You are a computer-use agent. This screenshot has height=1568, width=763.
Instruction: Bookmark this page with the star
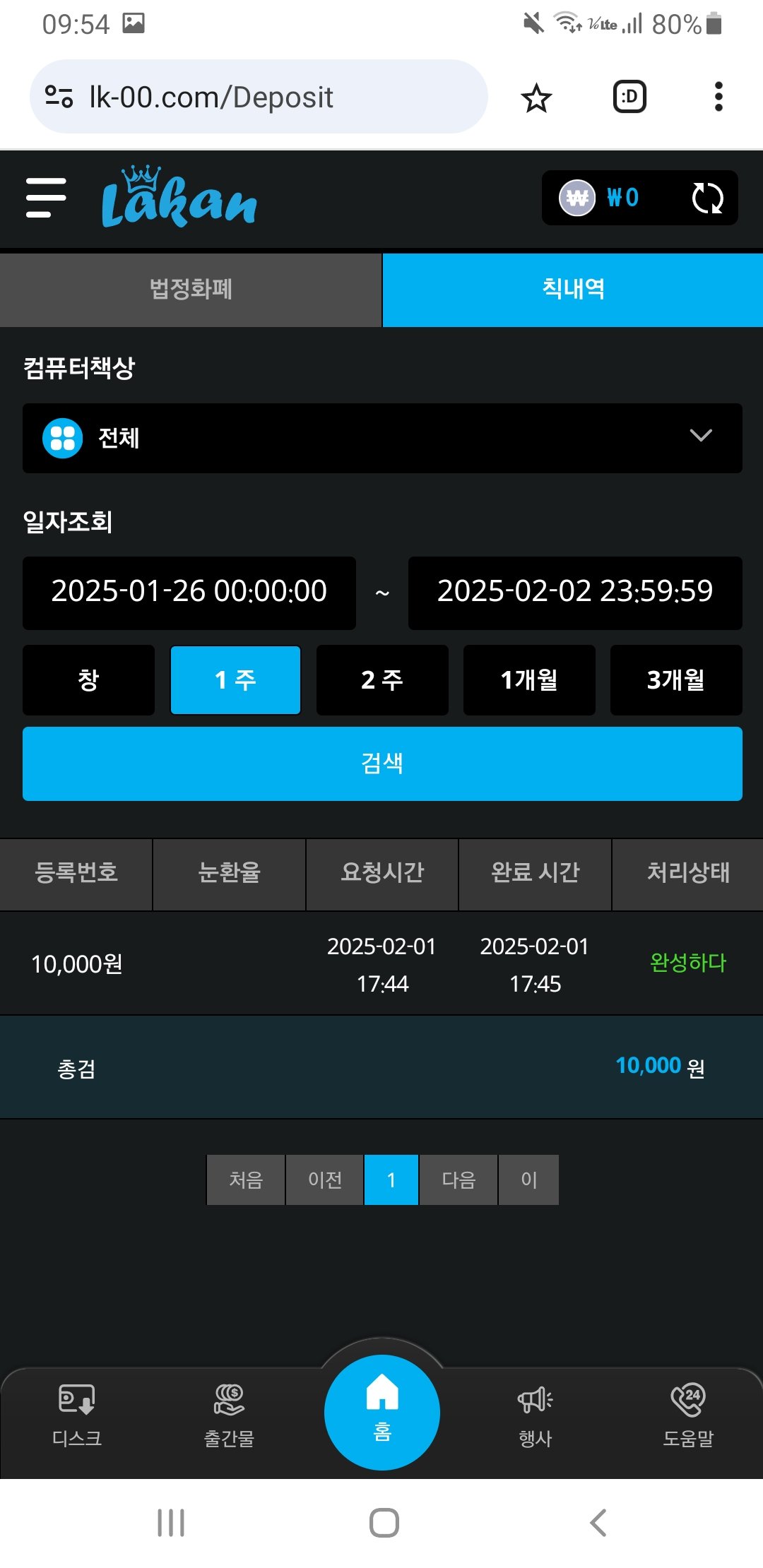(536, 97)
